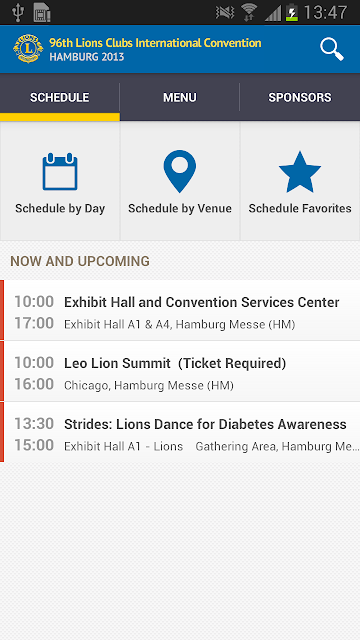Open Strides: Lions Dance for Diabetes Awareness

180,432
